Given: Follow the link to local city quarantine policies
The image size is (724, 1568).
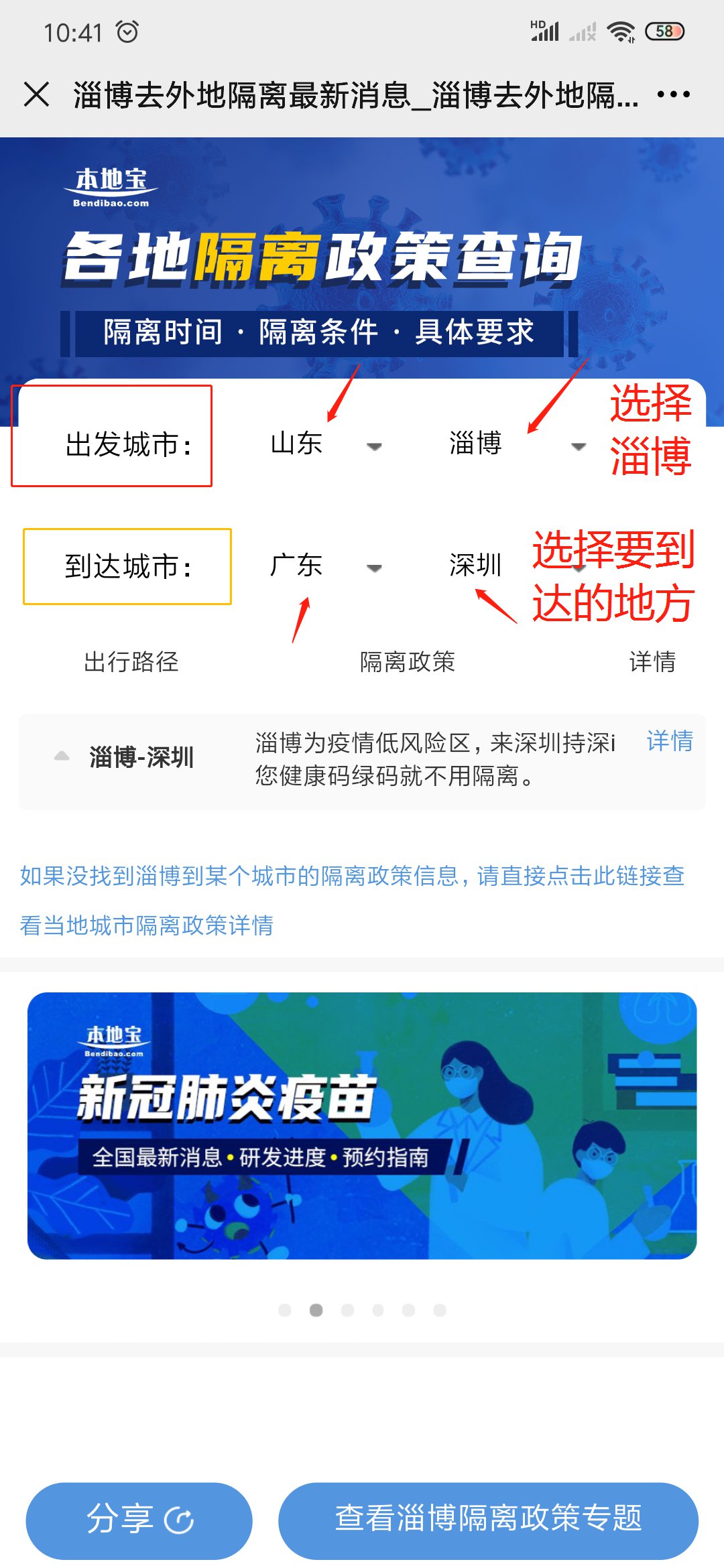Looking at the screenshot, I should [352, 900].
